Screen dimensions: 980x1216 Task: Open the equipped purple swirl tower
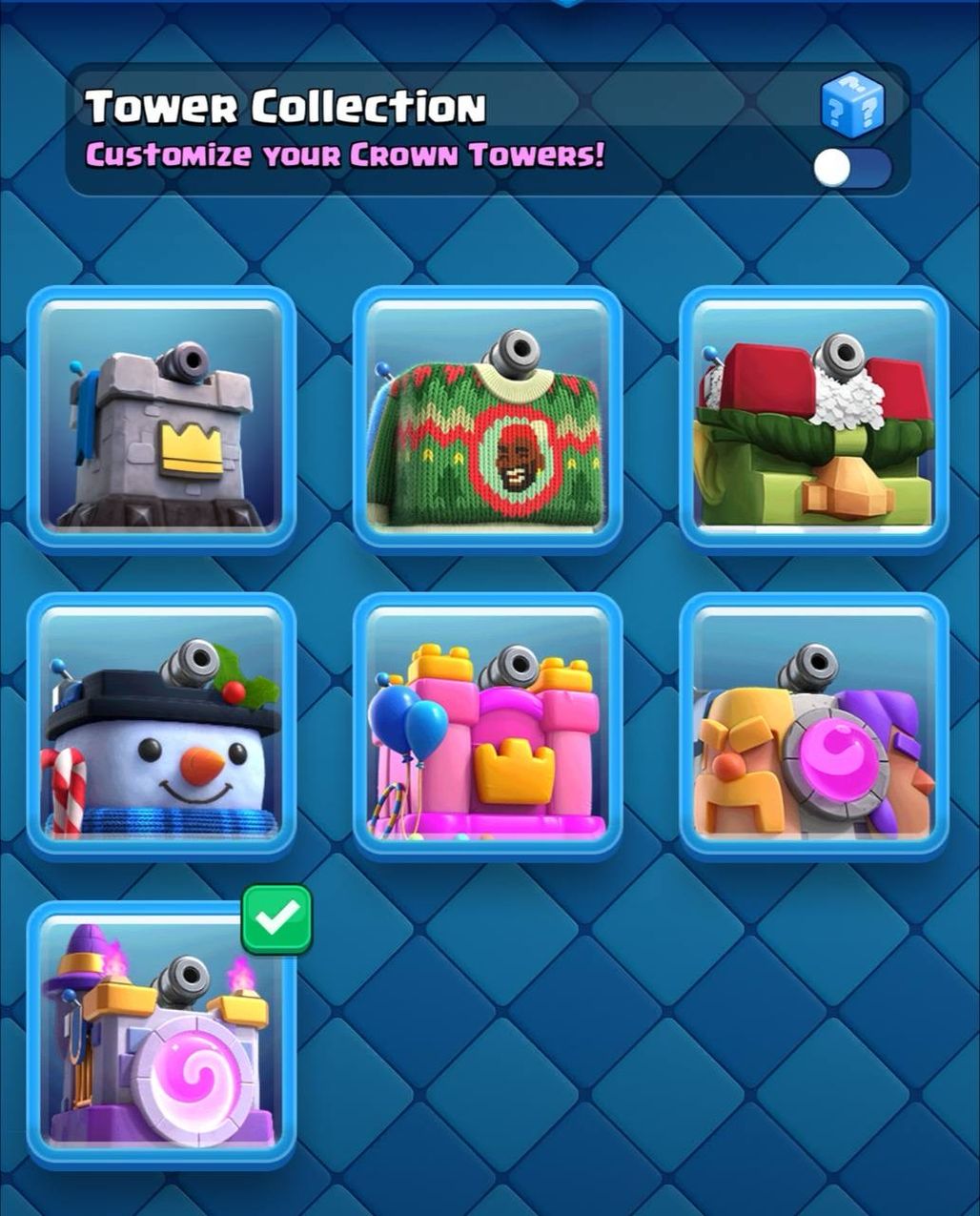point(161,1035)
